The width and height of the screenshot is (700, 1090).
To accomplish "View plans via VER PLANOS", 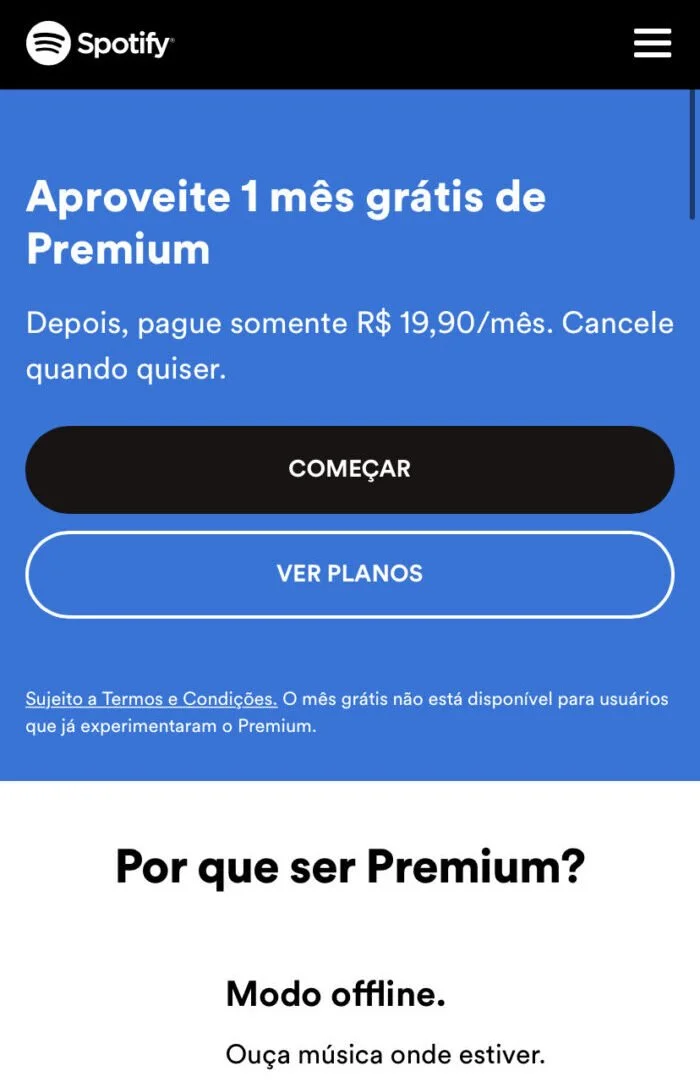I will coord(349,574).
